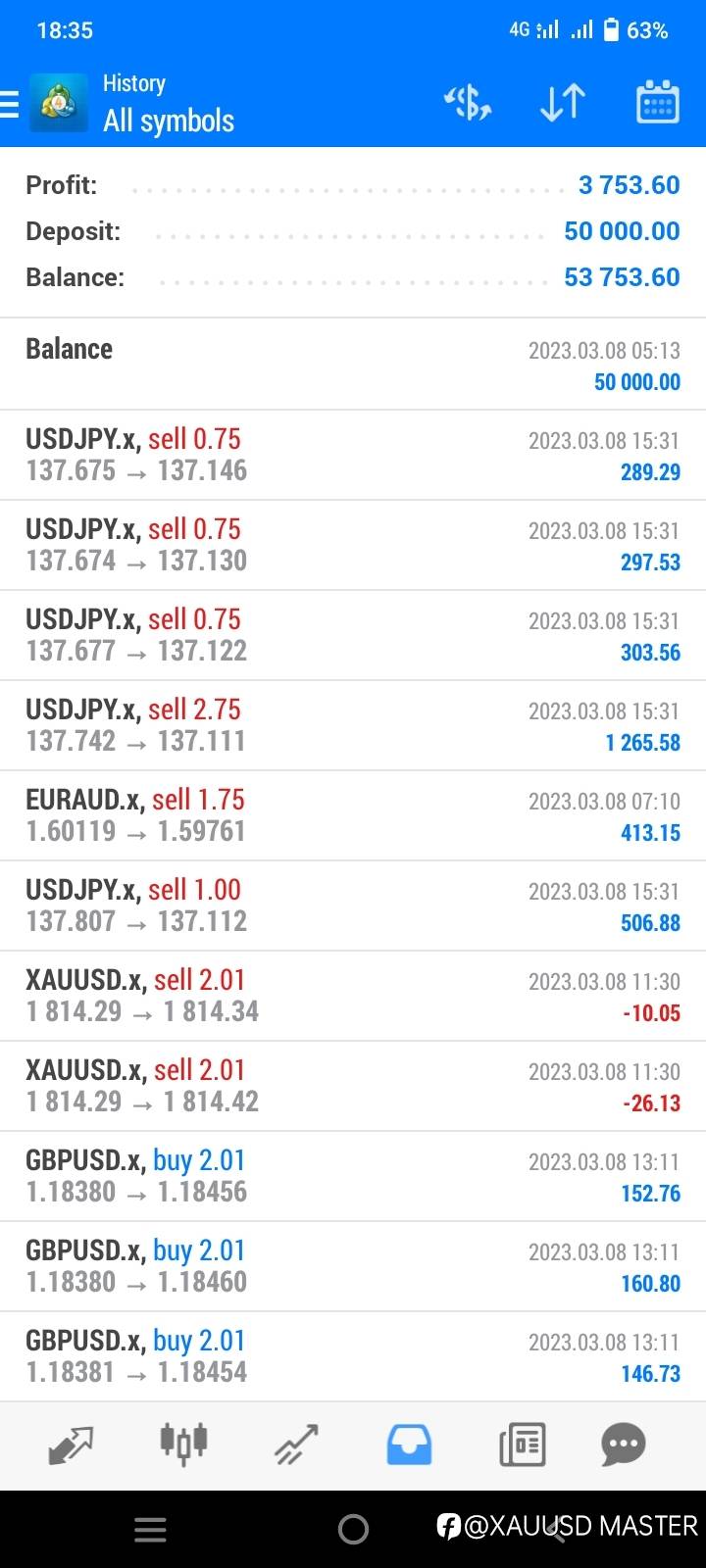This screenshot has width=706, height=1568.
Task: Select the USDJPY.x trade with 289.29 profit
Action: point(353,455)
